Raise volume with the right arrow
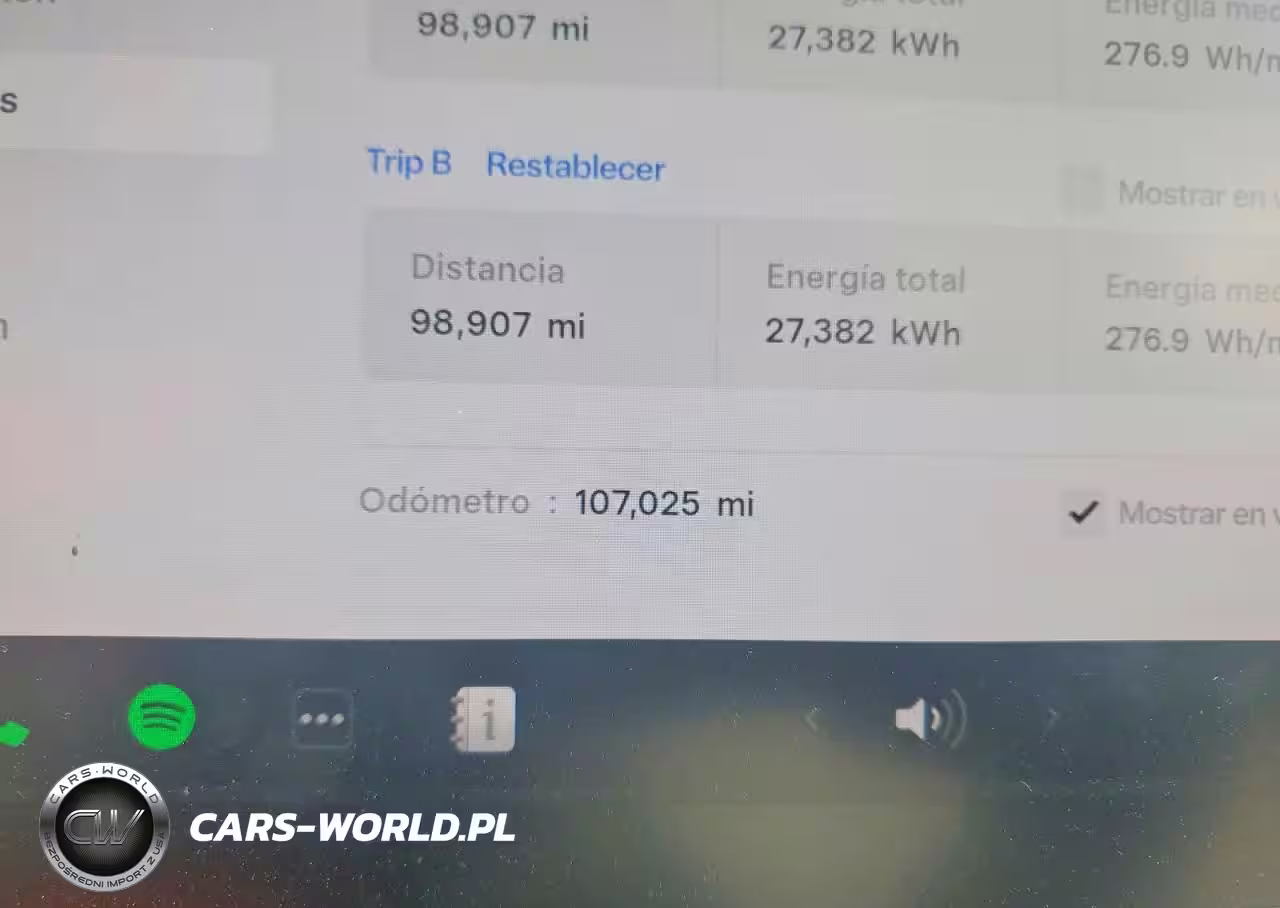 click(1050, 718)
